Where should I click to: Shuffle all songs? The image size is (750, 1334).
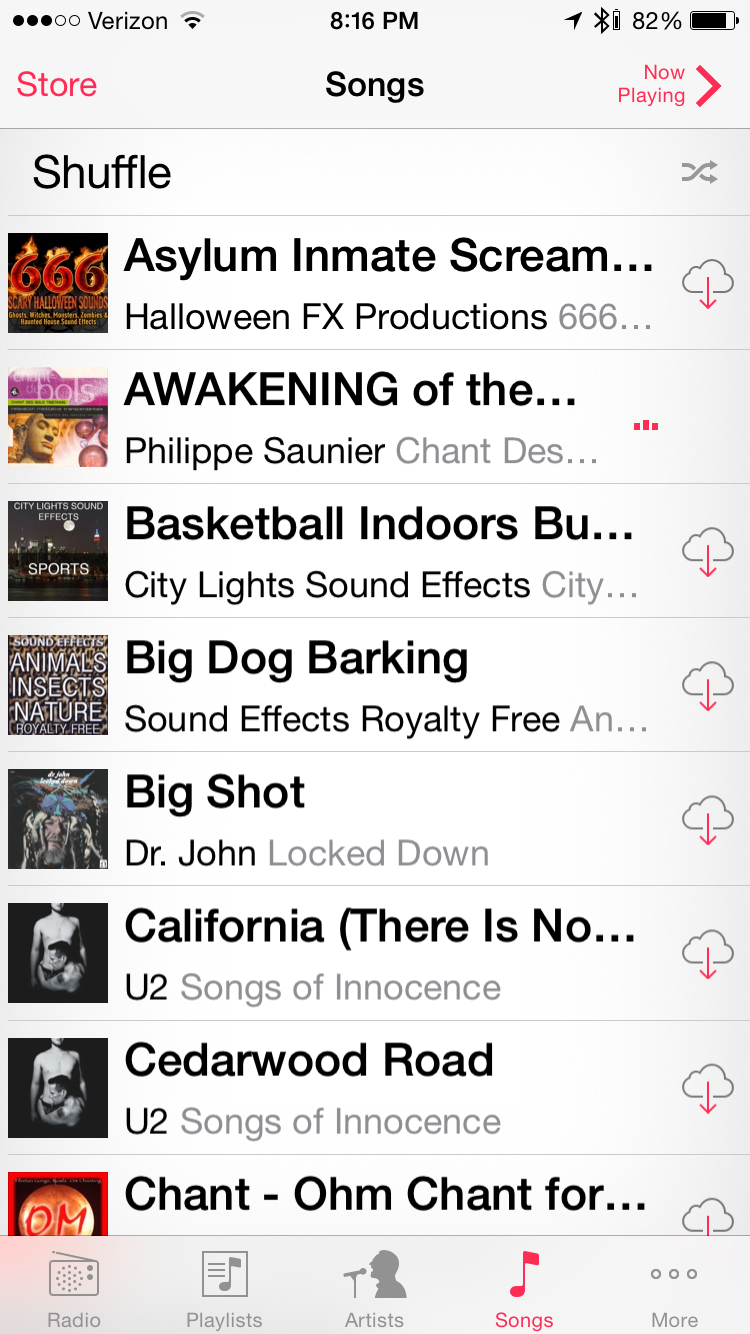point(375,173)
